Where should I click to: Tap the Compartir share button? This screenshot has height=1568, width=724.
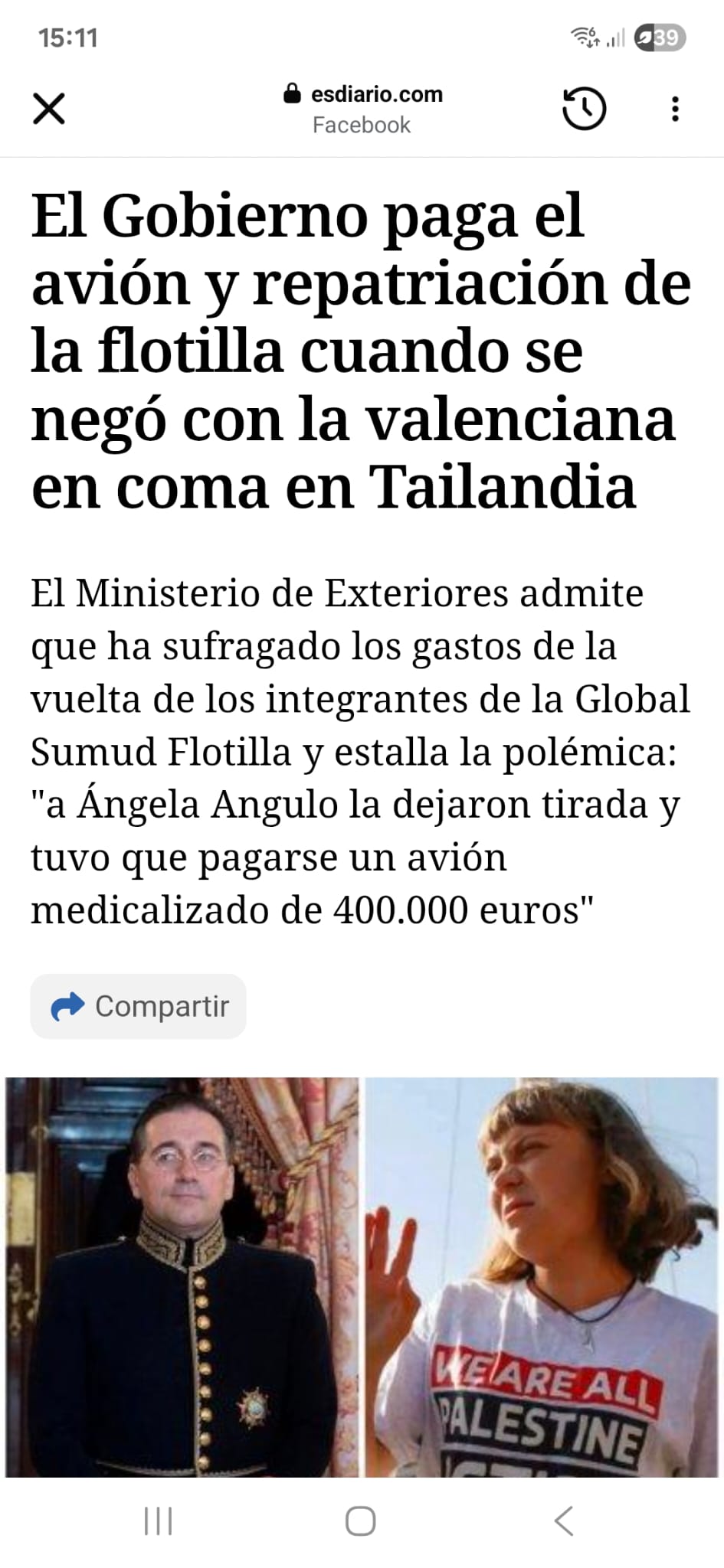tap(139, 1006)
